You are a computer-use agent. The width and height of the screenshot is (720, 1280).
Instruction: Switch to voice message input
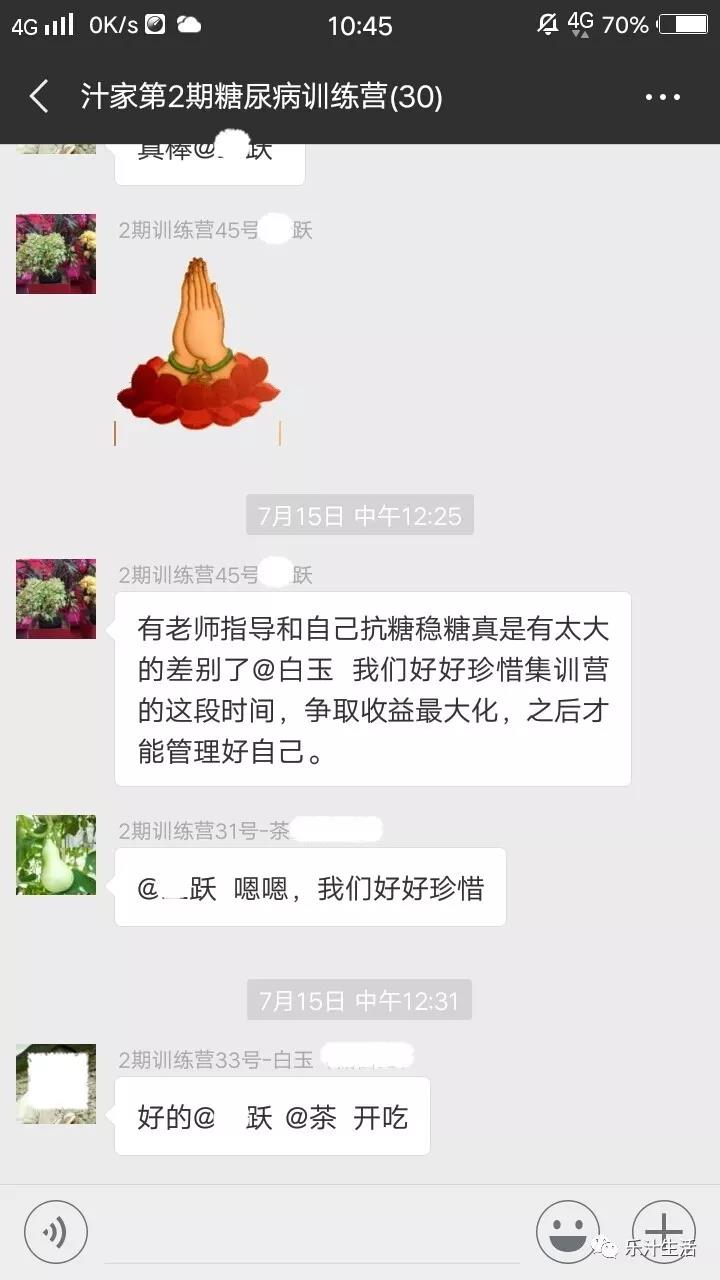(56, 1232)
